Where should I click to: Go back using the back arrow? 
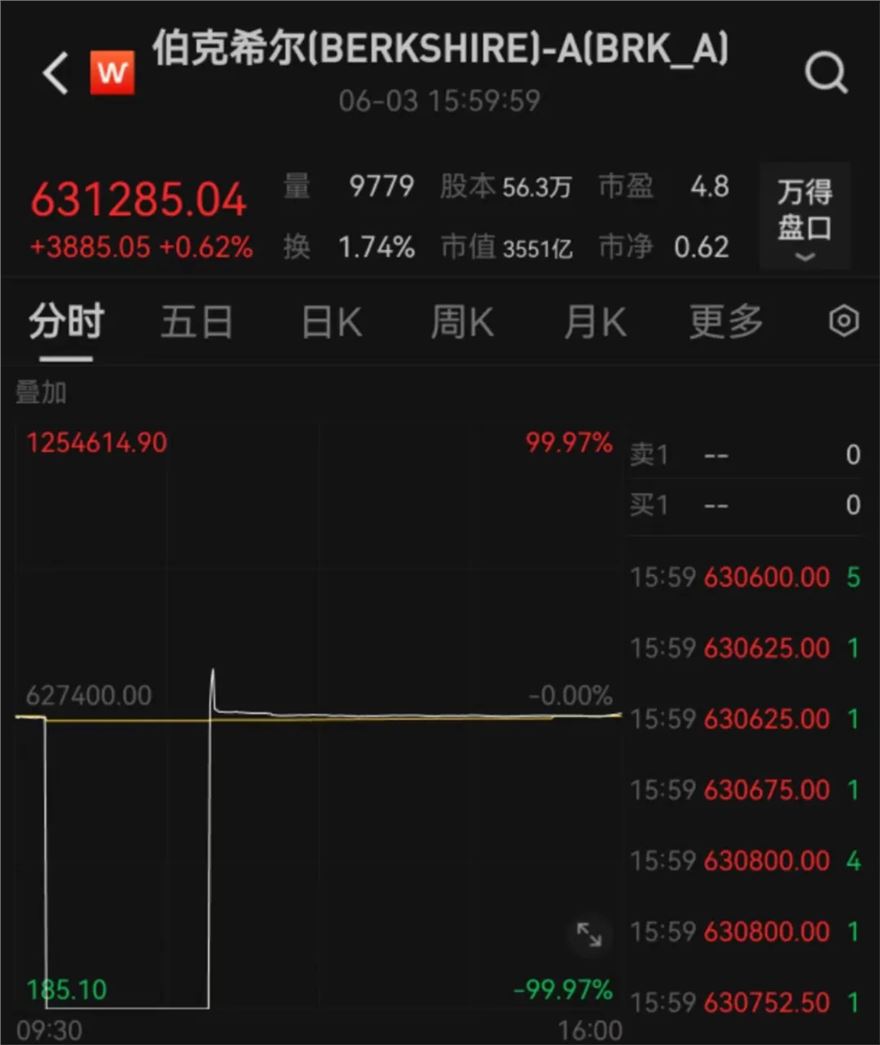point(56,74)
